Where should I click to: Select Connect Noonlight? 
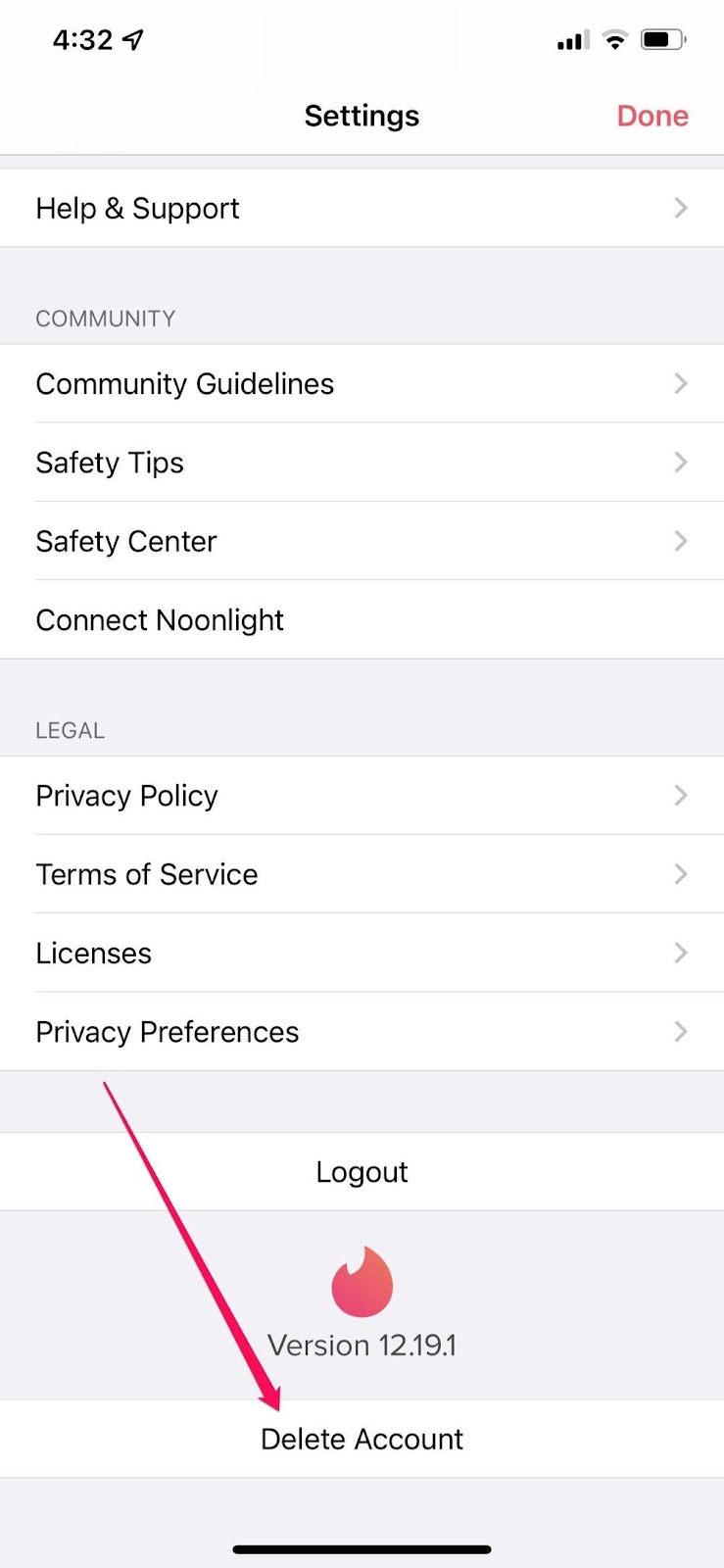(362, 619)
